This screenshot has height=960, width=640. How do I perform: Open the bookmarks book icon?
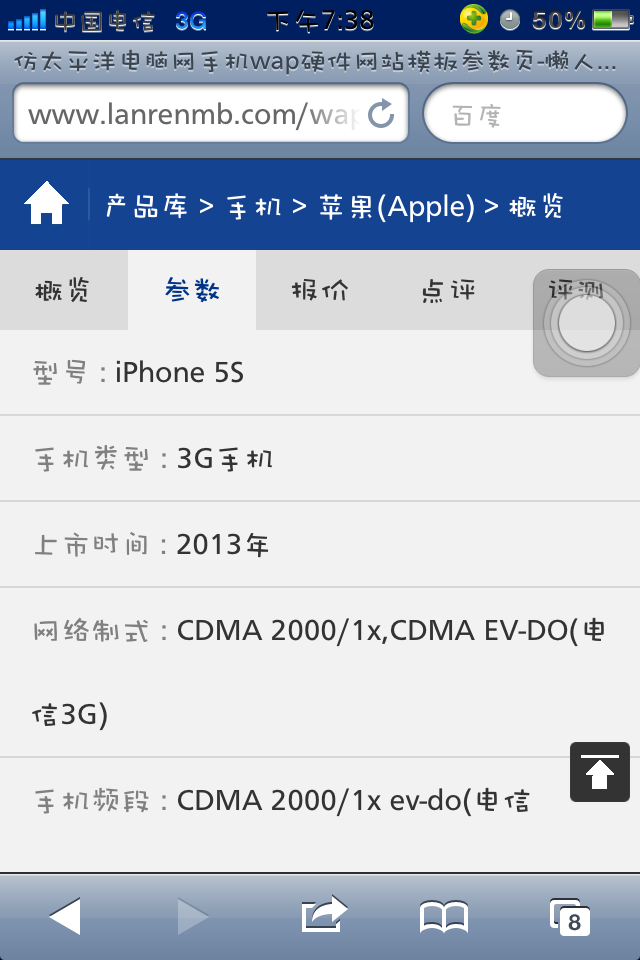click(x=444, y=916)
